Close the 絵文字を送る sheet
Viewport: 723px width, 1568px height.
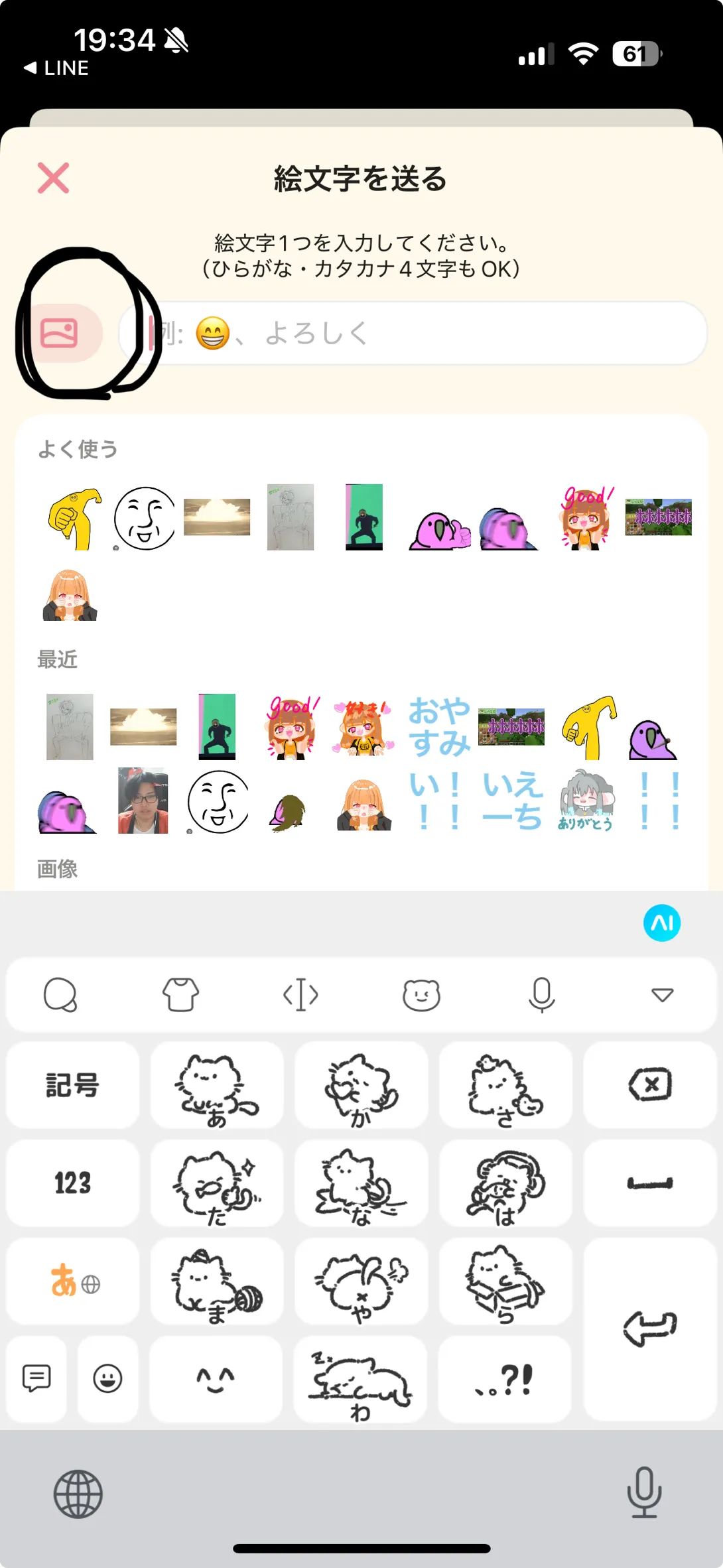pyautogui.click(x=53, y=178)
